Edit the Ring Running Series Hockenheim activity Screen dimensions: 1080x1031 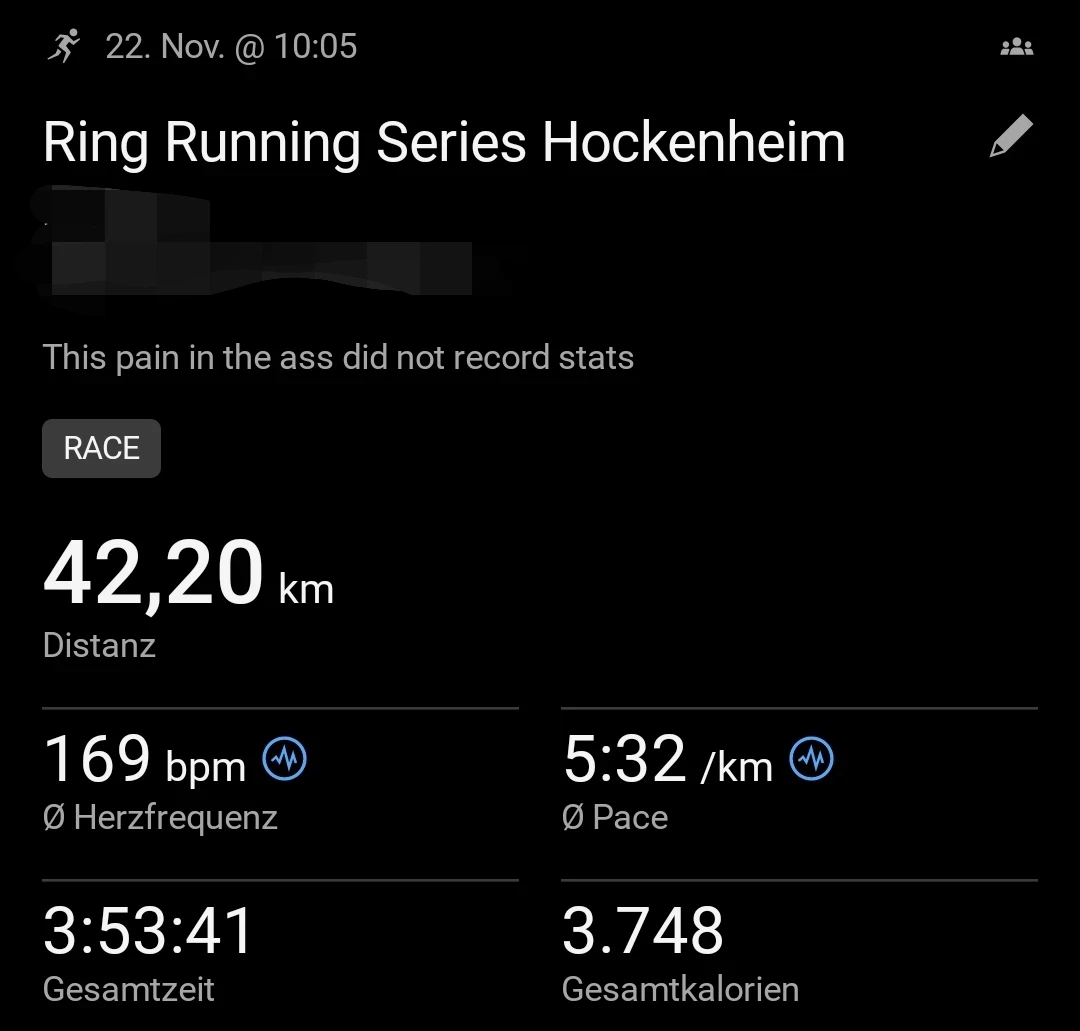(x=1010, y=137)
